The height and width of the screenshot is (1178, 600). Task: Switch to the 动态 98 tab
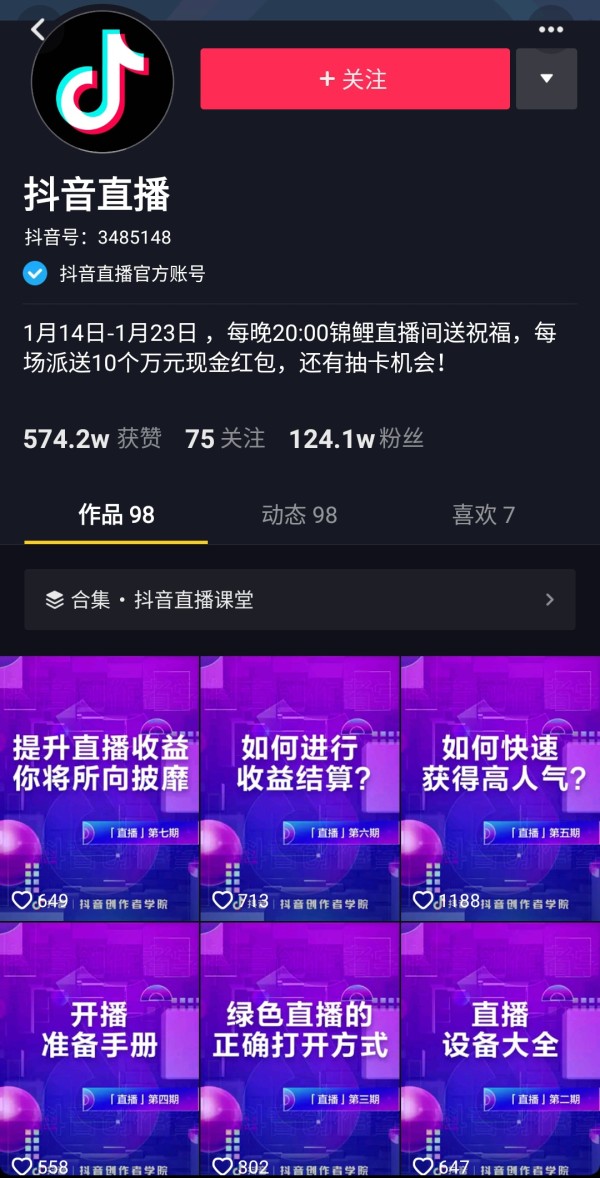pyautogui.click(x=299, y=515)
